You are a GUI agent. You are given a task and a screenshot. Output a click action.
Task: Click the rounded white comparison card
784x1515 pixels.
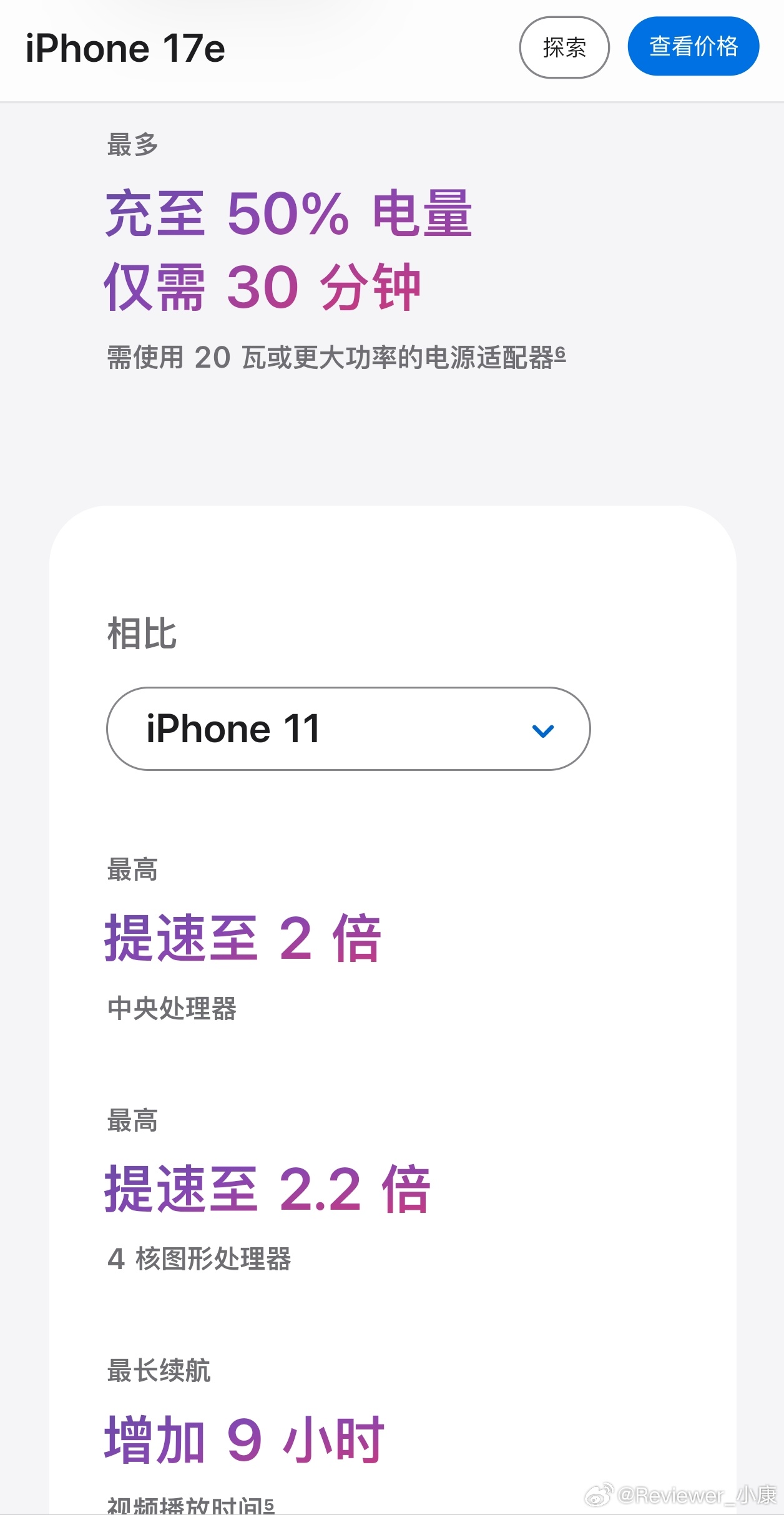(x=392, y=999)
